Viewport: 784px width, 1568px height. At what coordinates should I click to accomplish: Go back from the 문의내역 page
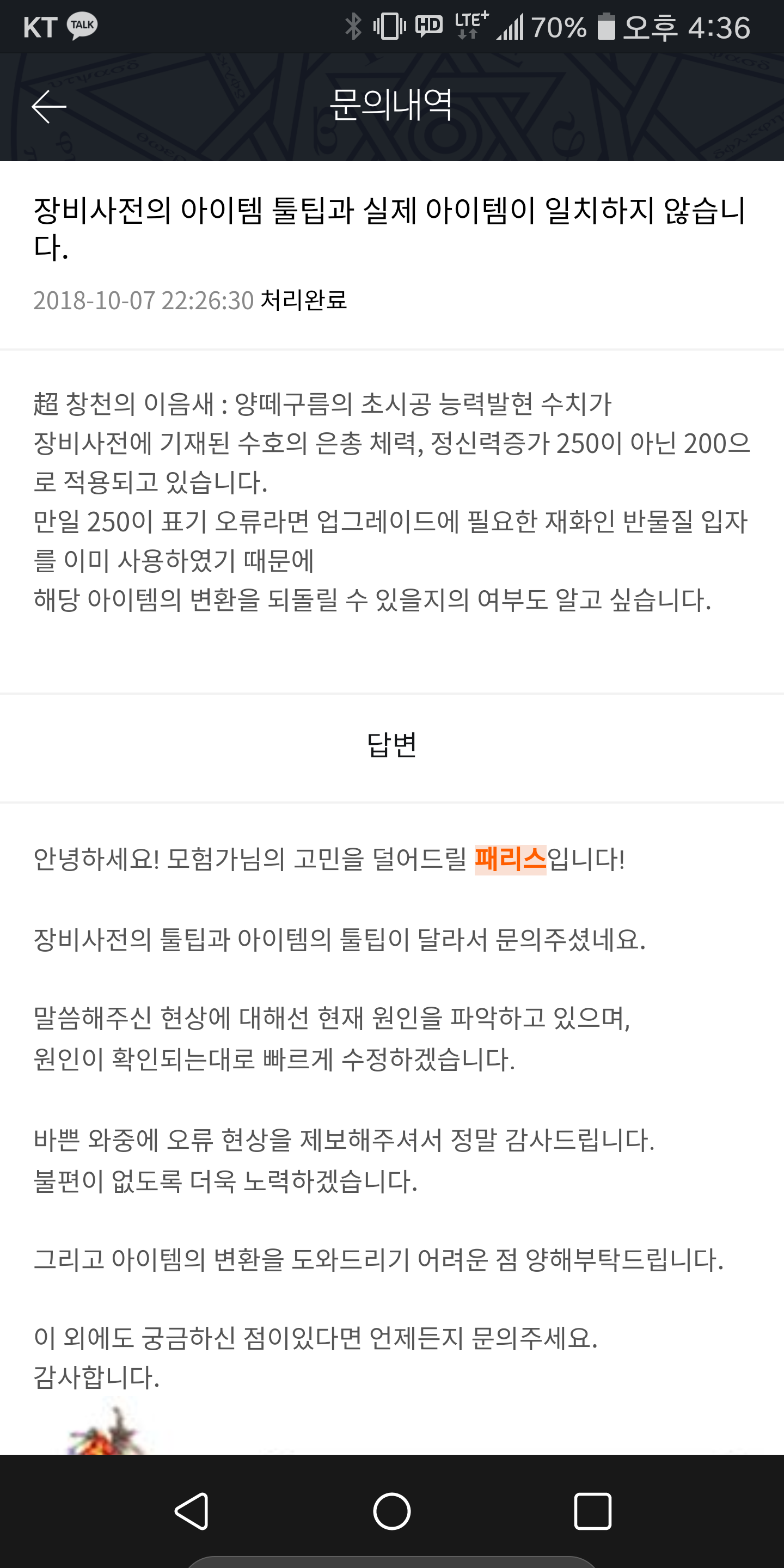48,107
